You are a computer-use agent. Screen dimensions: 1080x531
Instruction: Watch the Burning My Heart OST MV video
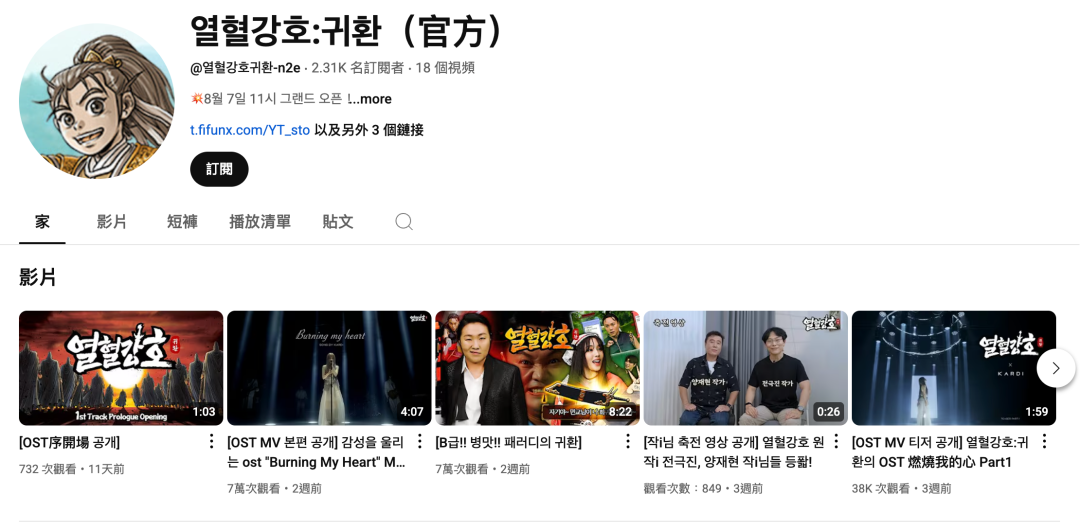pyautogui.click(x=329, y=368)
